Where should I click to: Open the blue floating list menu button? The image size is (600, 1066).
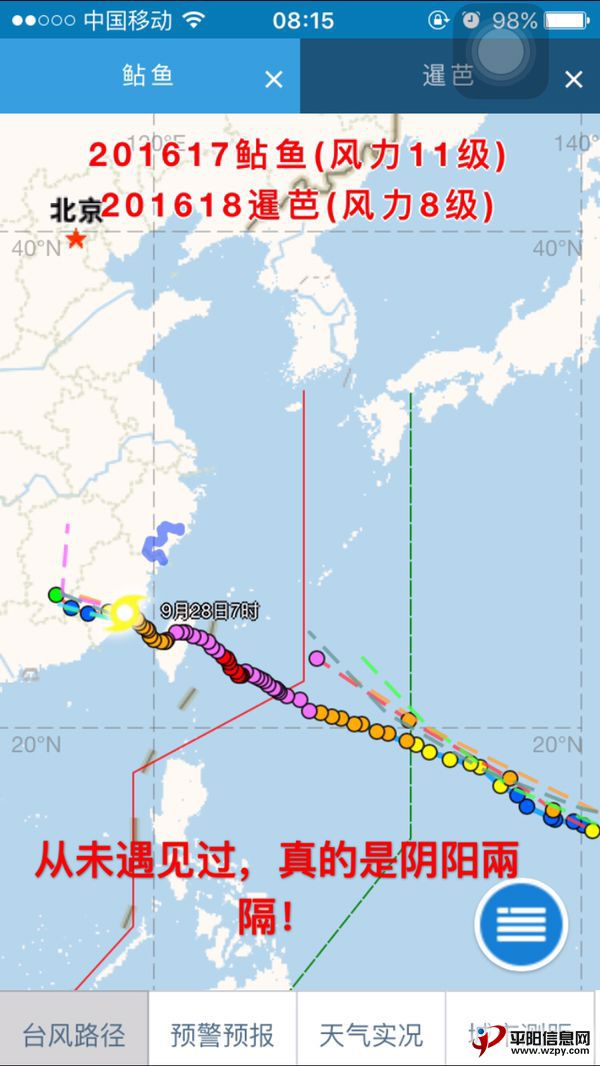522,924
